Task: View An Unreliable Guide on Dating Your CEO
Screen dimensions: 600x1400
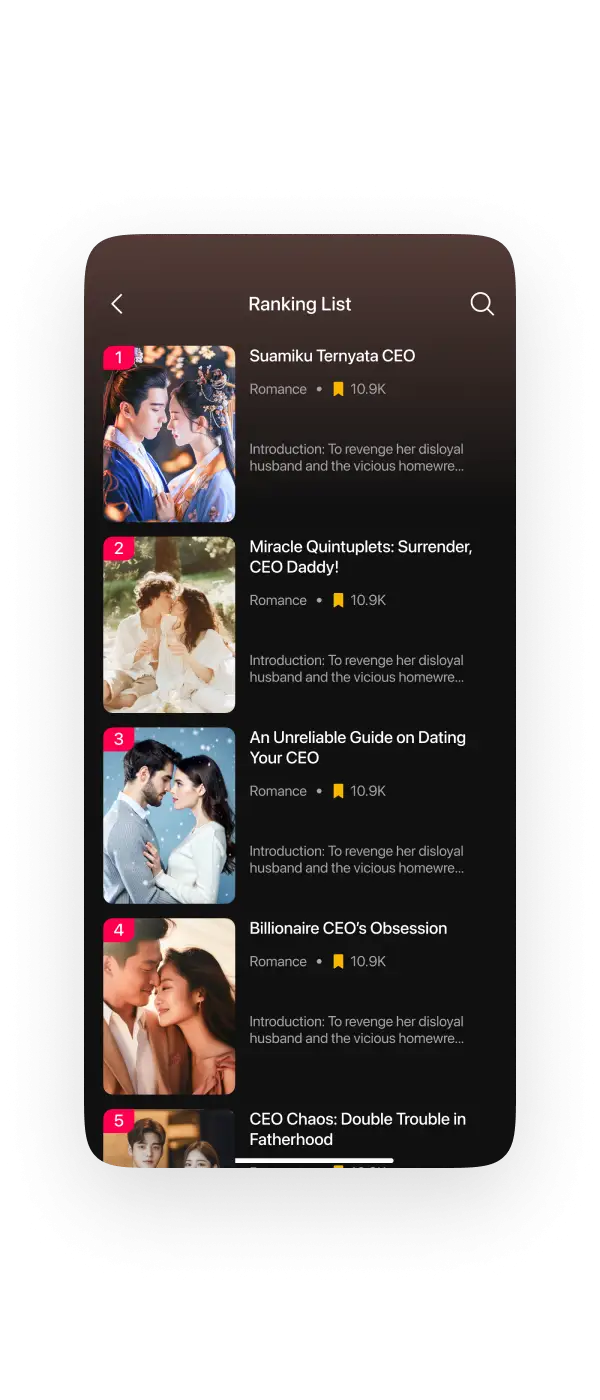Action: point(357,747)
